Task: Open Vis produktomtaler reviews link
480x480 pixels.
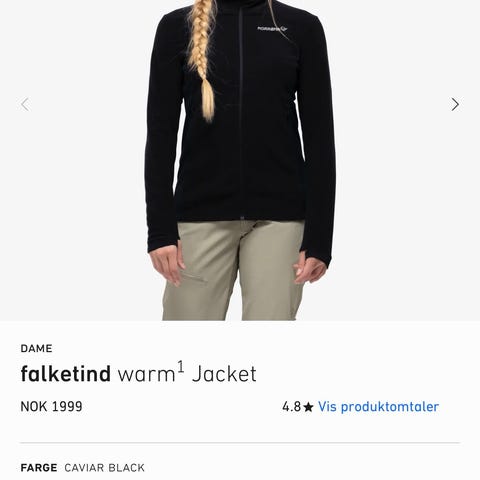Action: pyautogui.click(x=378, y=407)
